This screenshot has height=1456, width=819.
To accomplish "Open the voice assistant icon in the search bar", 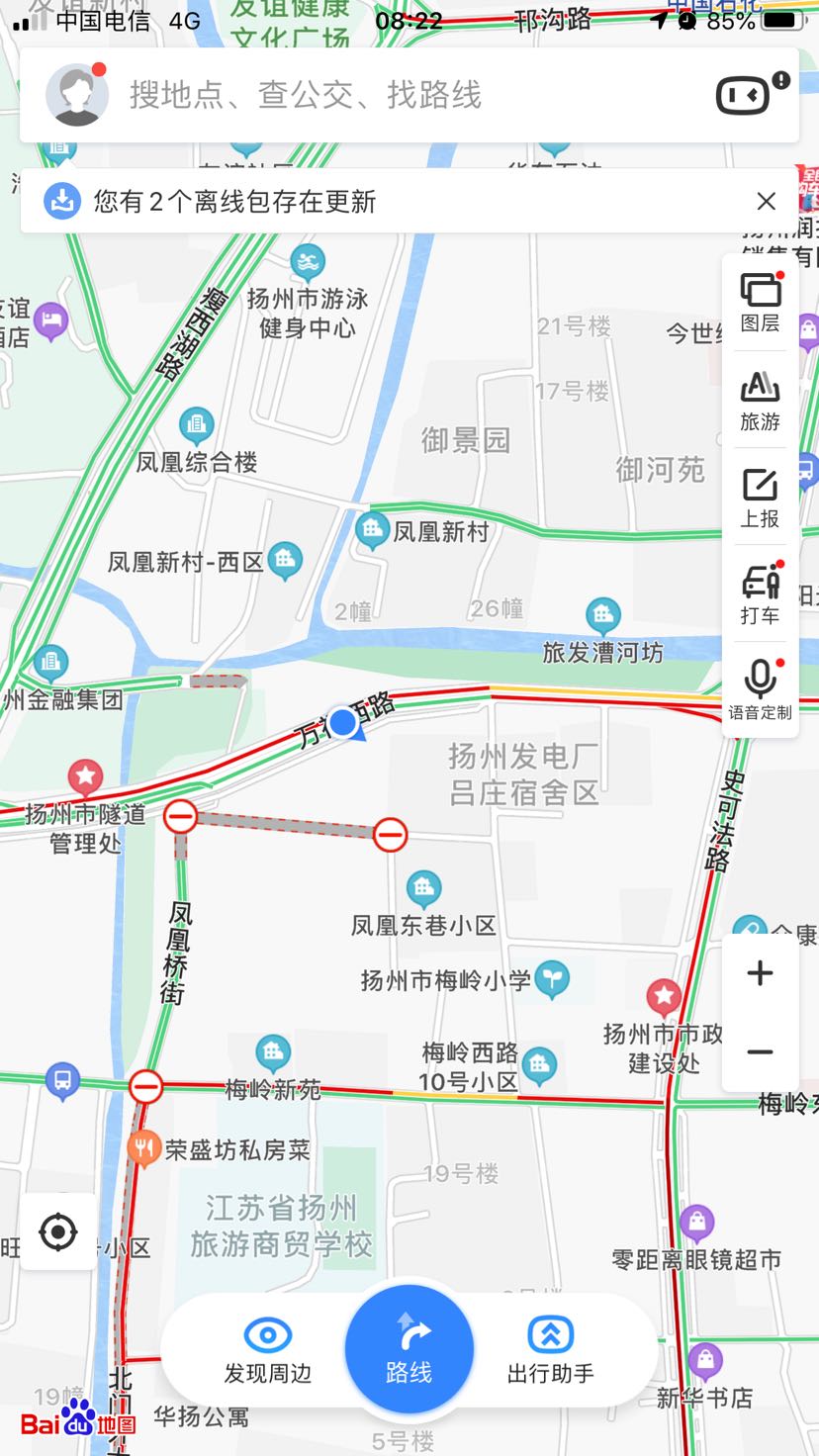I will (x=743, y=95).
